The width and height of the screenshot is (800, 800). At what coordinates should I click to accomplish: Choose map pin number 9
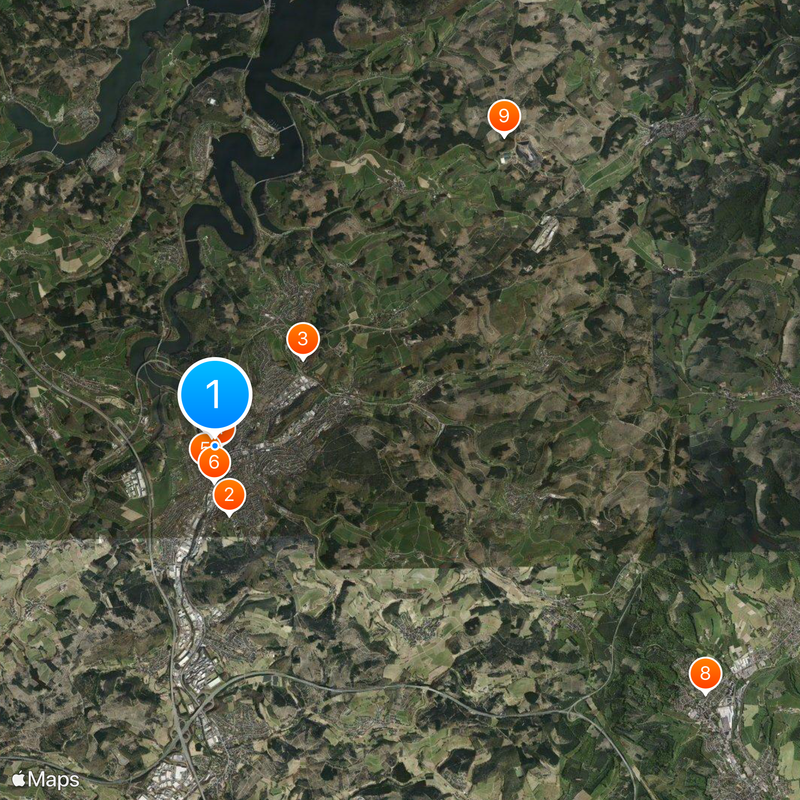[503, 116]
